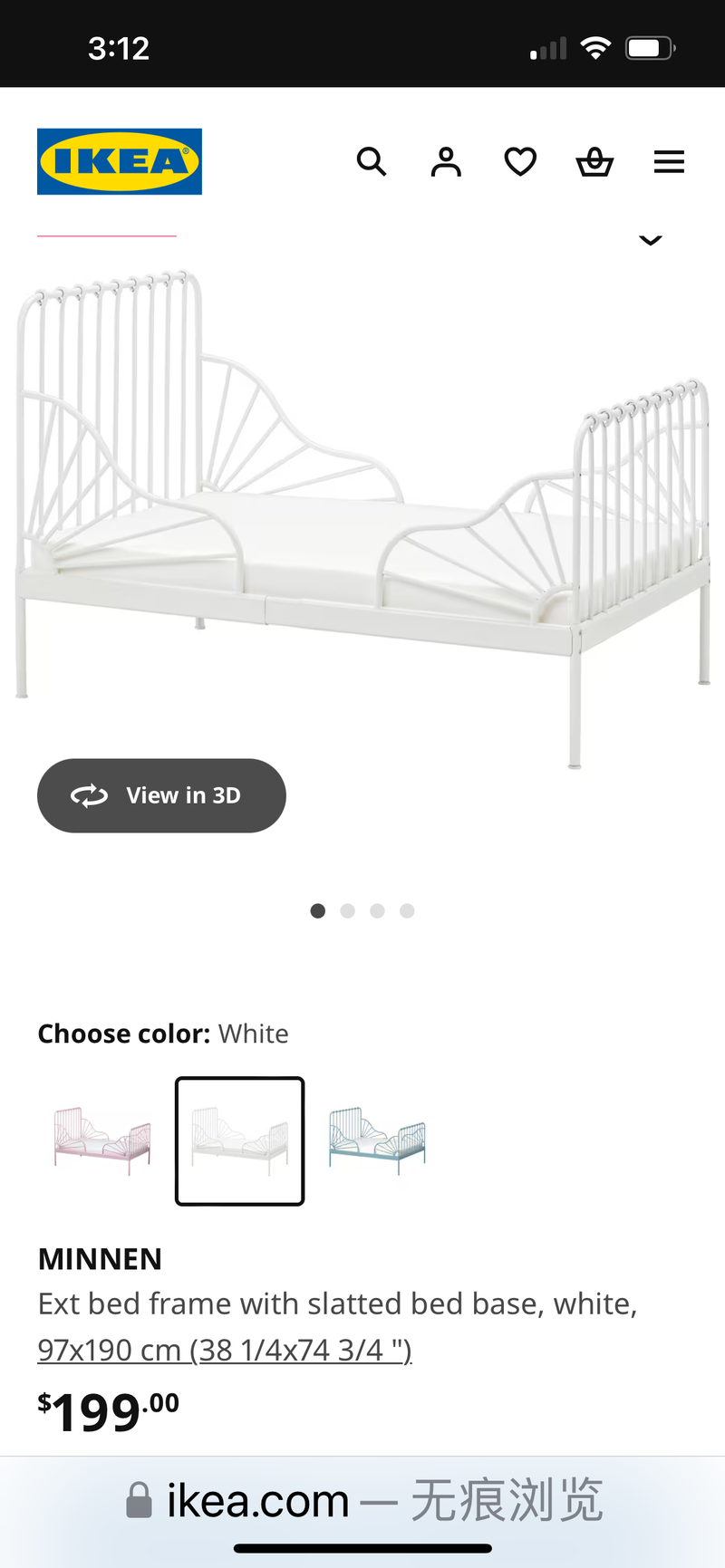Viewport: 725px width, 1568px height.
Task: Select the white bed frame color
Action: tap(239, 1140)
